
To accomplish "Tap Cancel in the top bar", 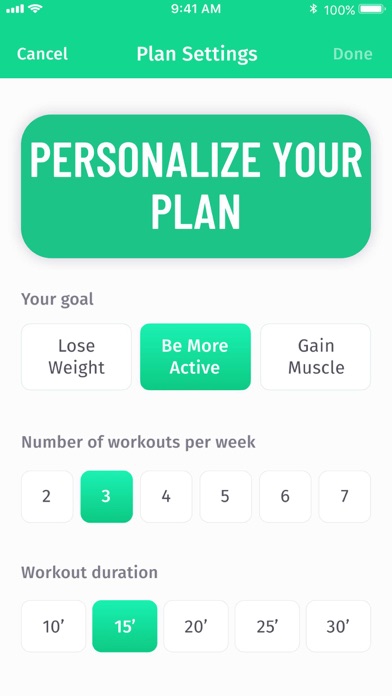I will click(42, 54).
